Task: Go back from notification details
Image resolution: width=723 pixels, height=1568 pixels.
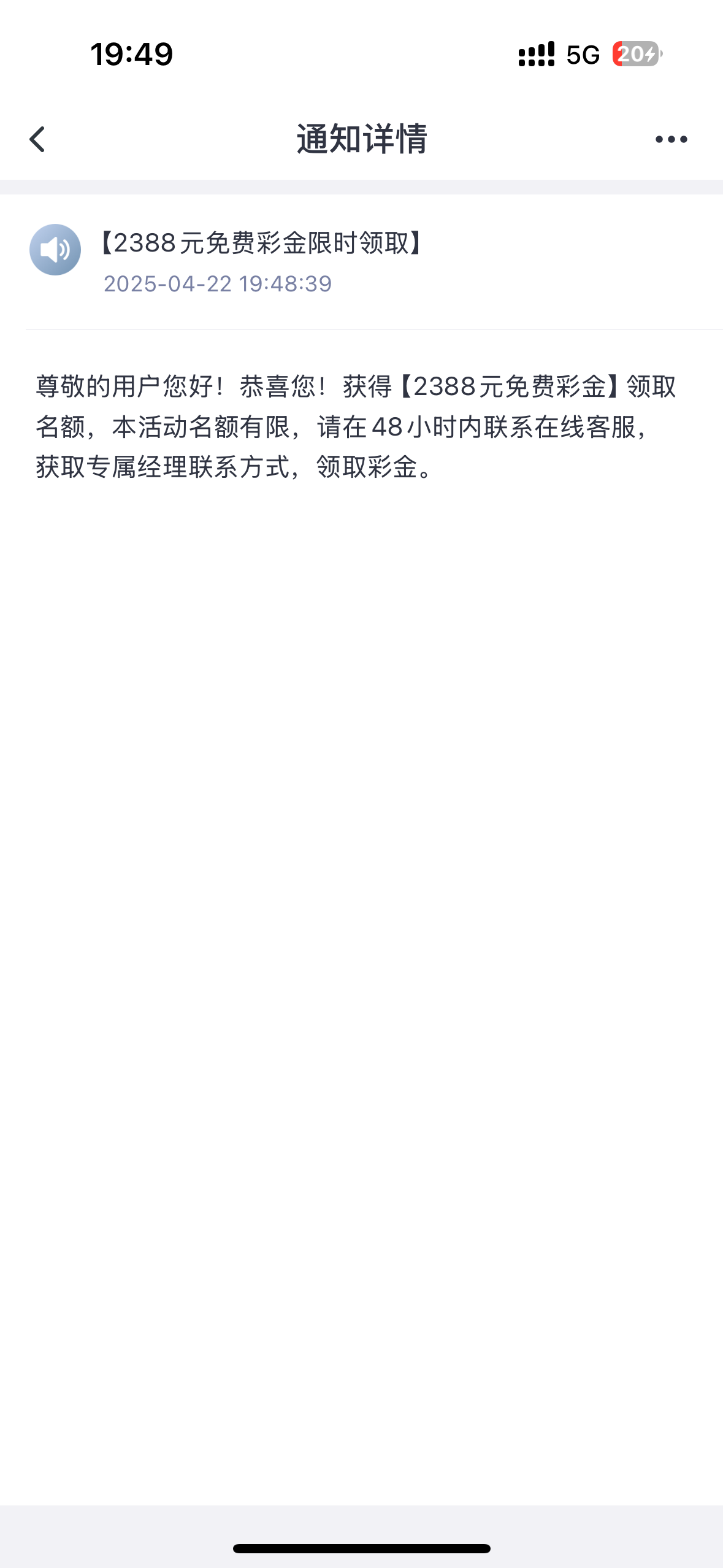Action: 37,139
